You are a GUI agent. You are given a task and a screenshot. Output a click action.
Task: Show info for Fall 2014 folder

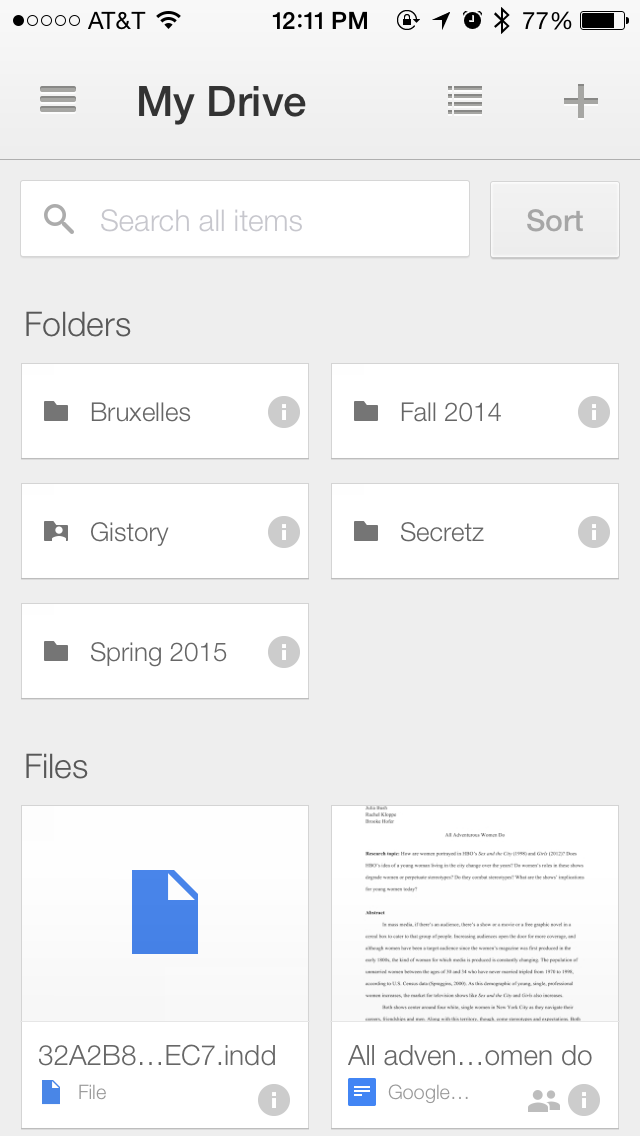(594, 412)
